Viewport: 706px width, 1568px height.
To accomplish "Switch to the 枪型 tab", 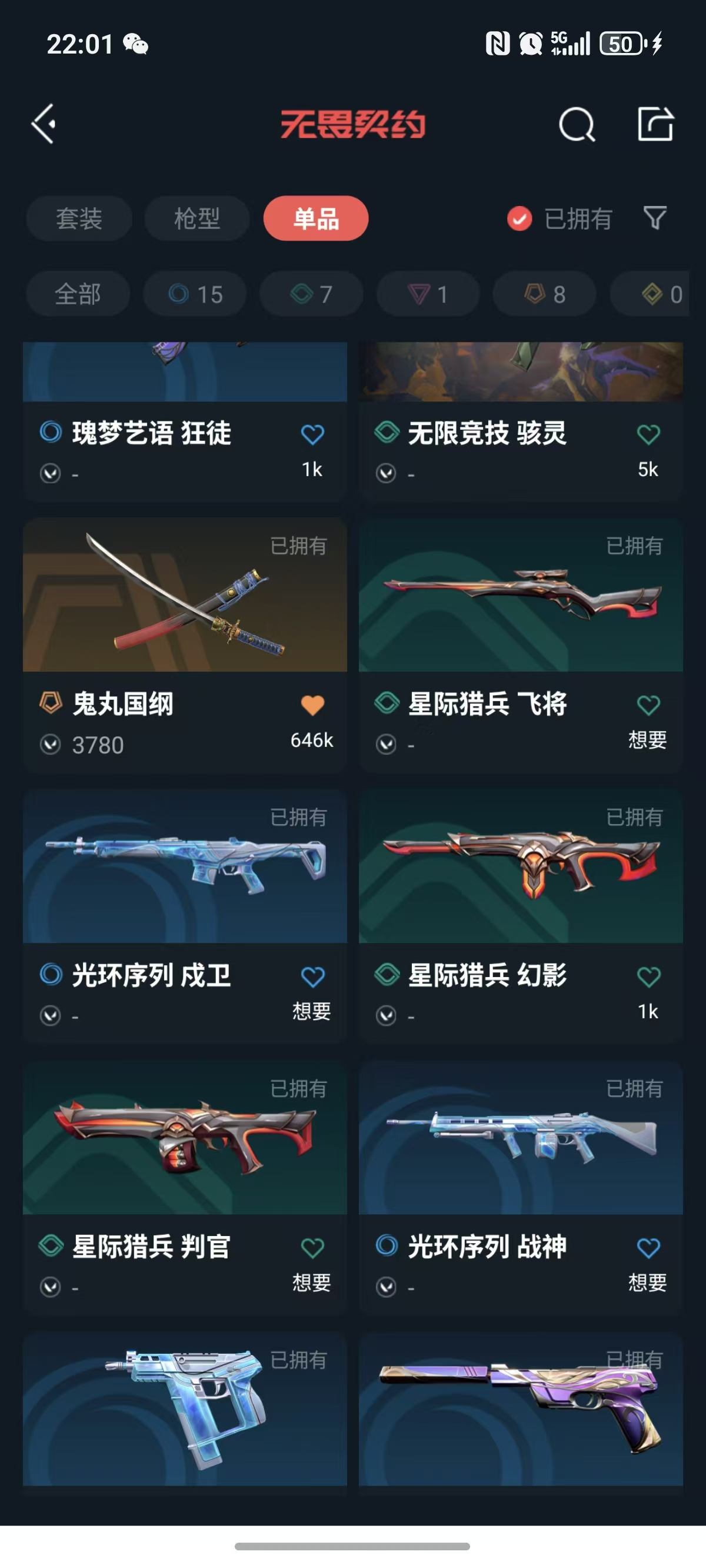I will [x=197, y=218].
